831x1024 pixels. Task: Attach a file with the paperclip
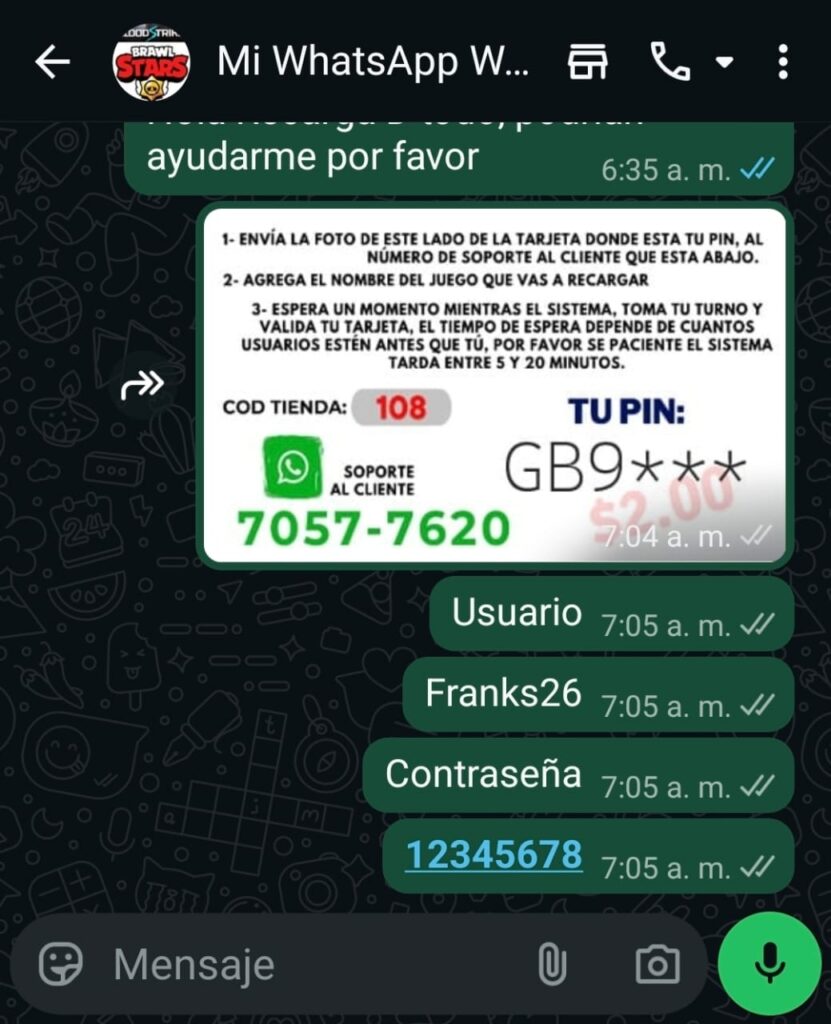(551, 965)
